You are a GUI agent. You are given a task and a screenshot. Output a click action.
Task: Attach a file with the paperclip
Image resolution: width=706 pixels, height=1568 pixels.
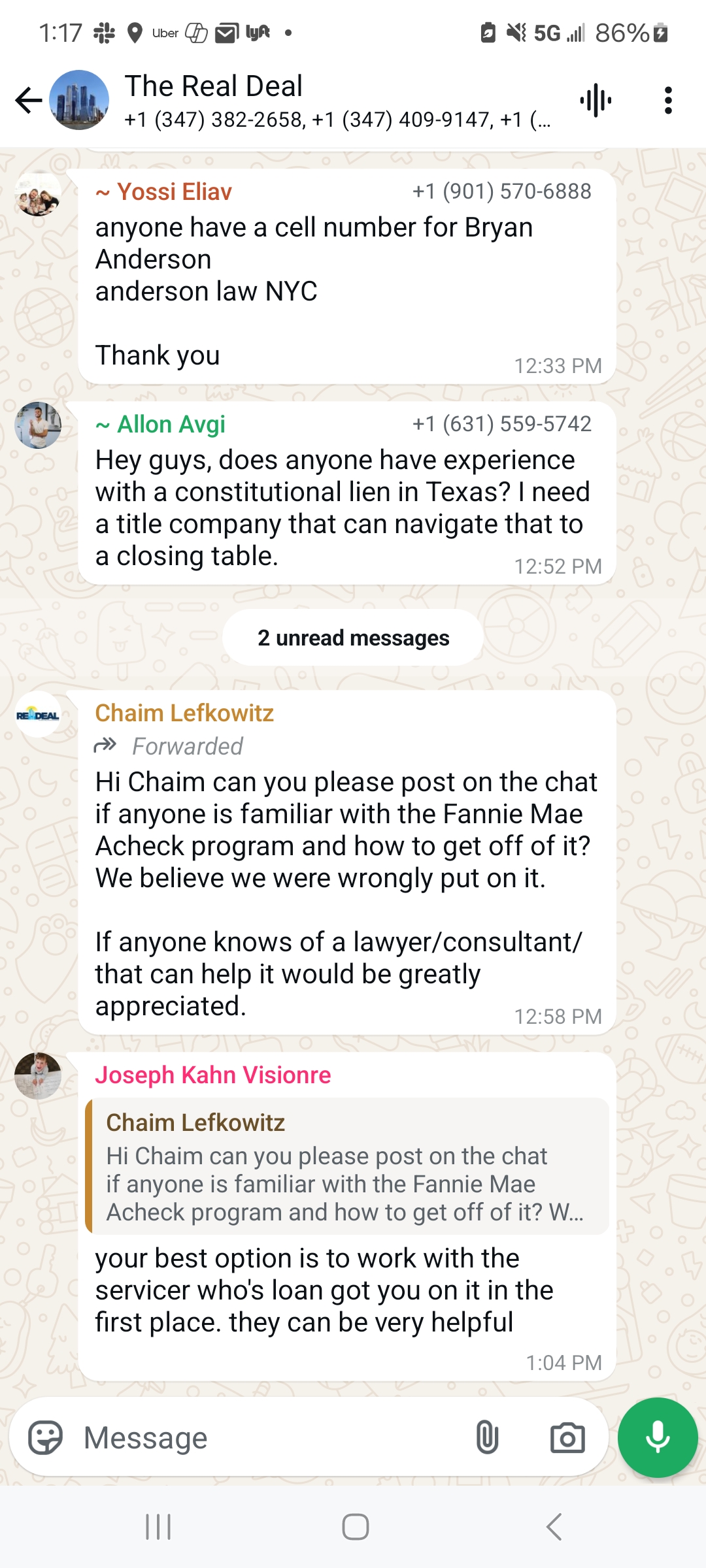[487, 1437]
